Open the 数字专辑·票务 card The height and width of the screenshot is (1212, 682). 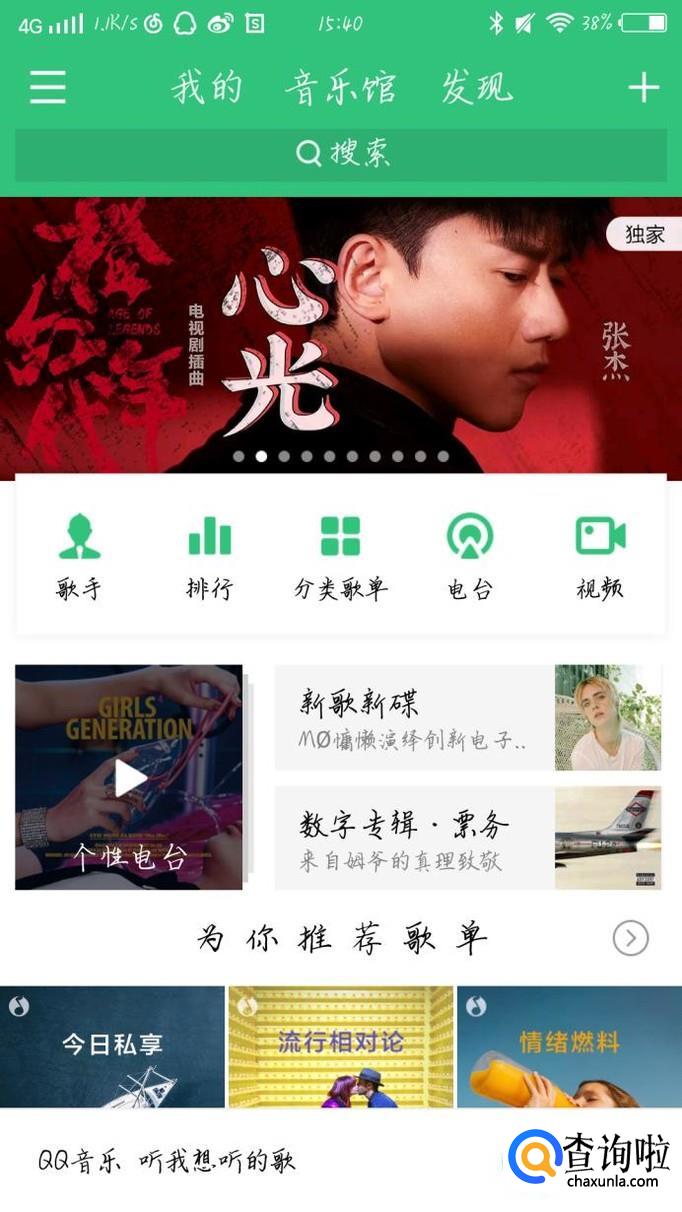[x=468, y=838]
